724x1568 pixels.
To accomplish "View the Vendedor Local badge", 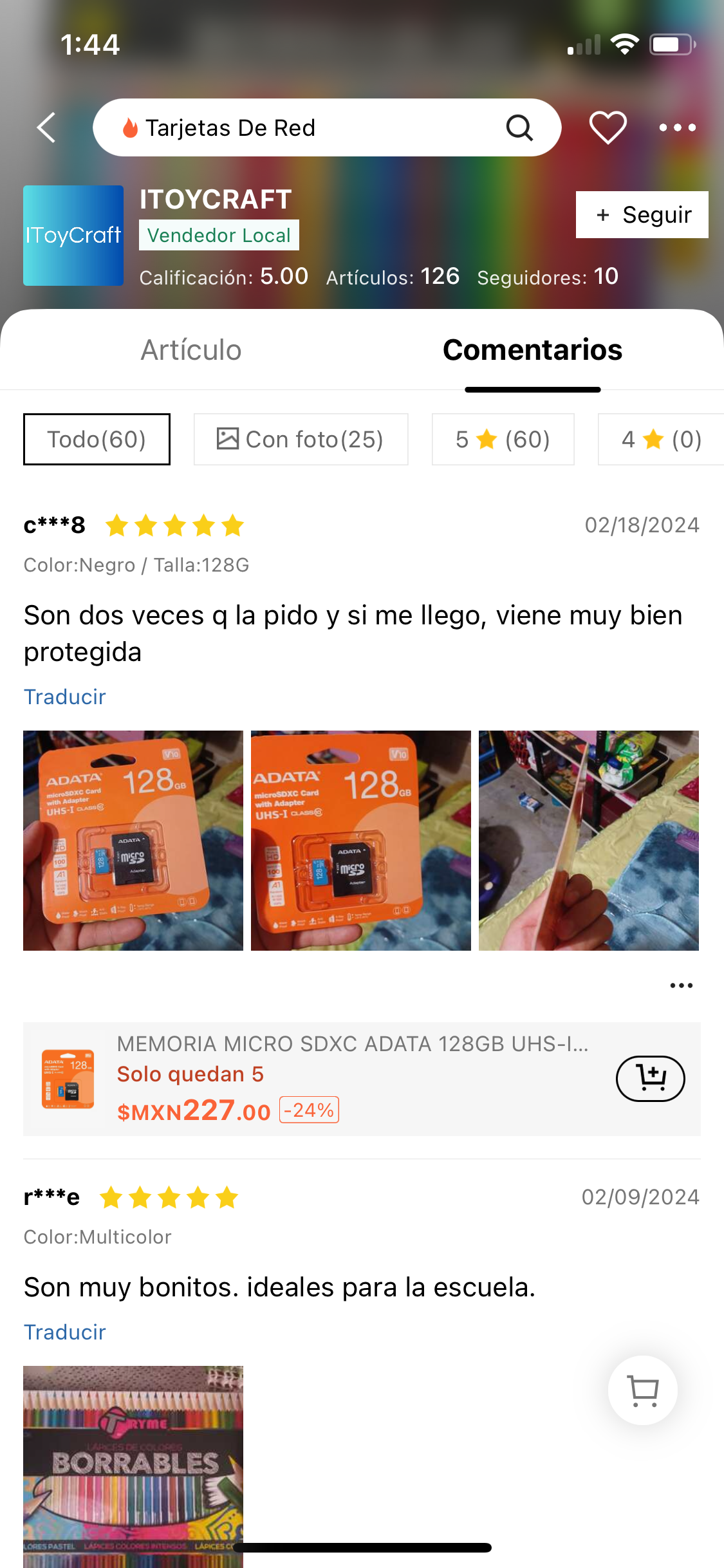I will click(218, 234).
